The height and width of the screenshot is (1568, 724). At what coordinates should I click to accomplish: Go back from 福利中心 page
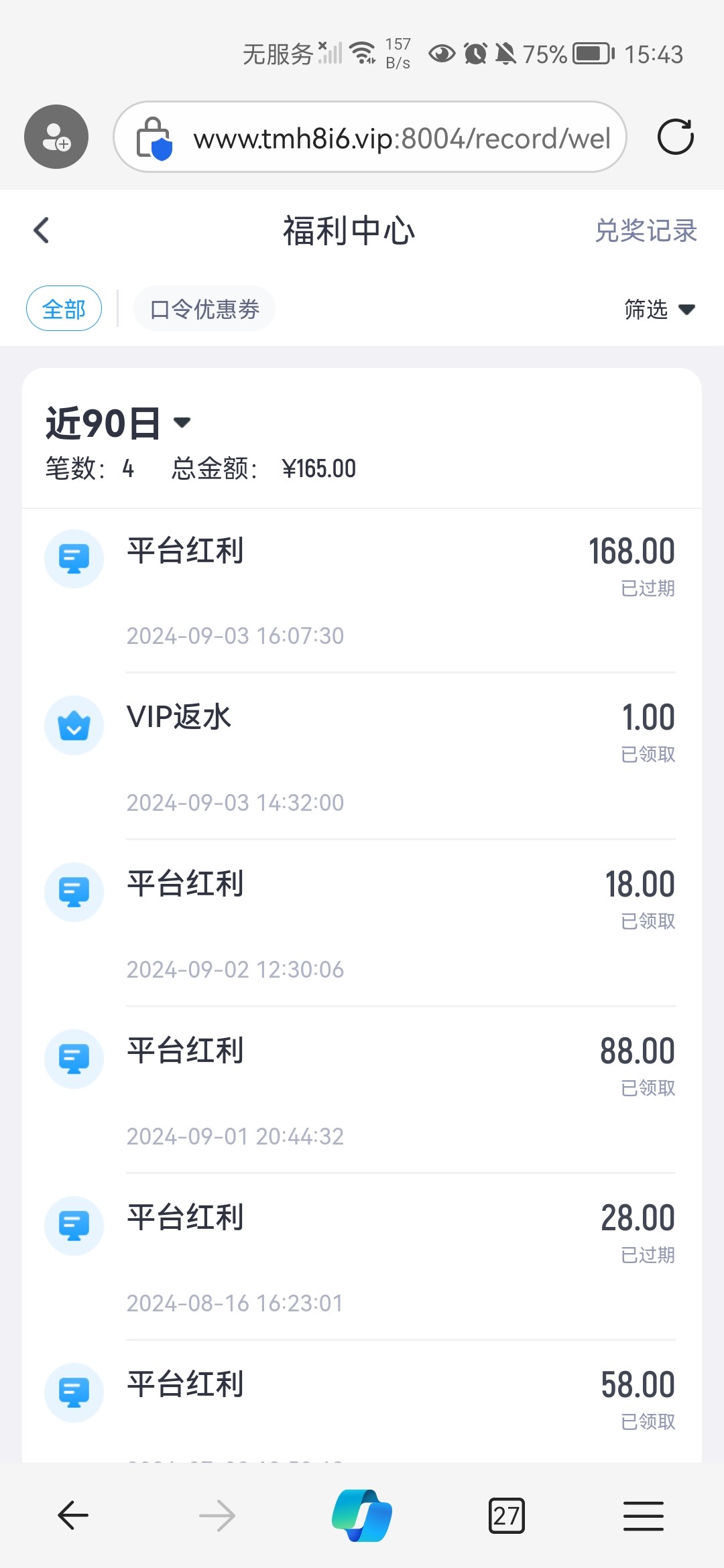42,231
